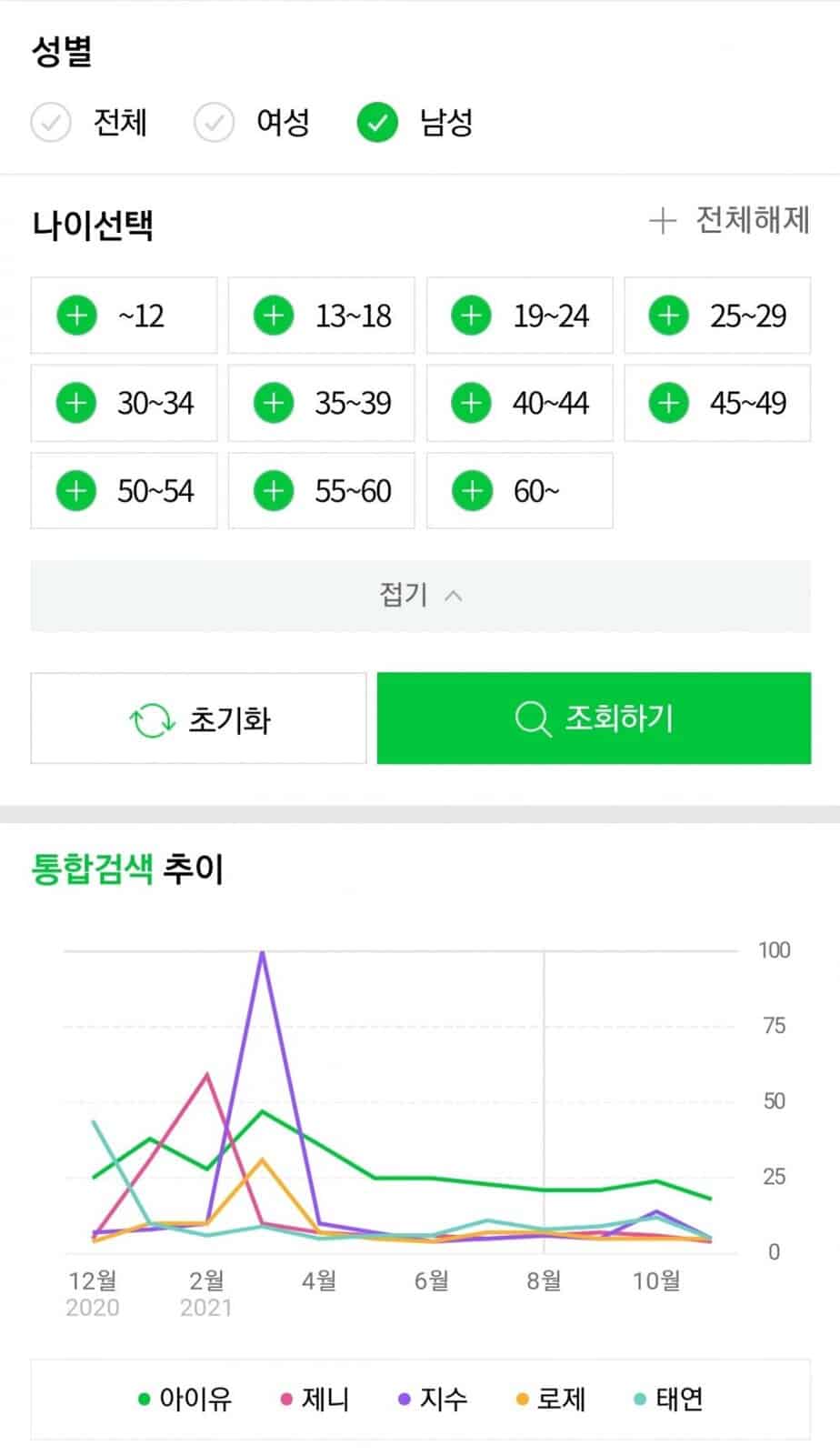Toggle the 45~49 age group
The image size is (840, 1456).
tap(716, 403)
